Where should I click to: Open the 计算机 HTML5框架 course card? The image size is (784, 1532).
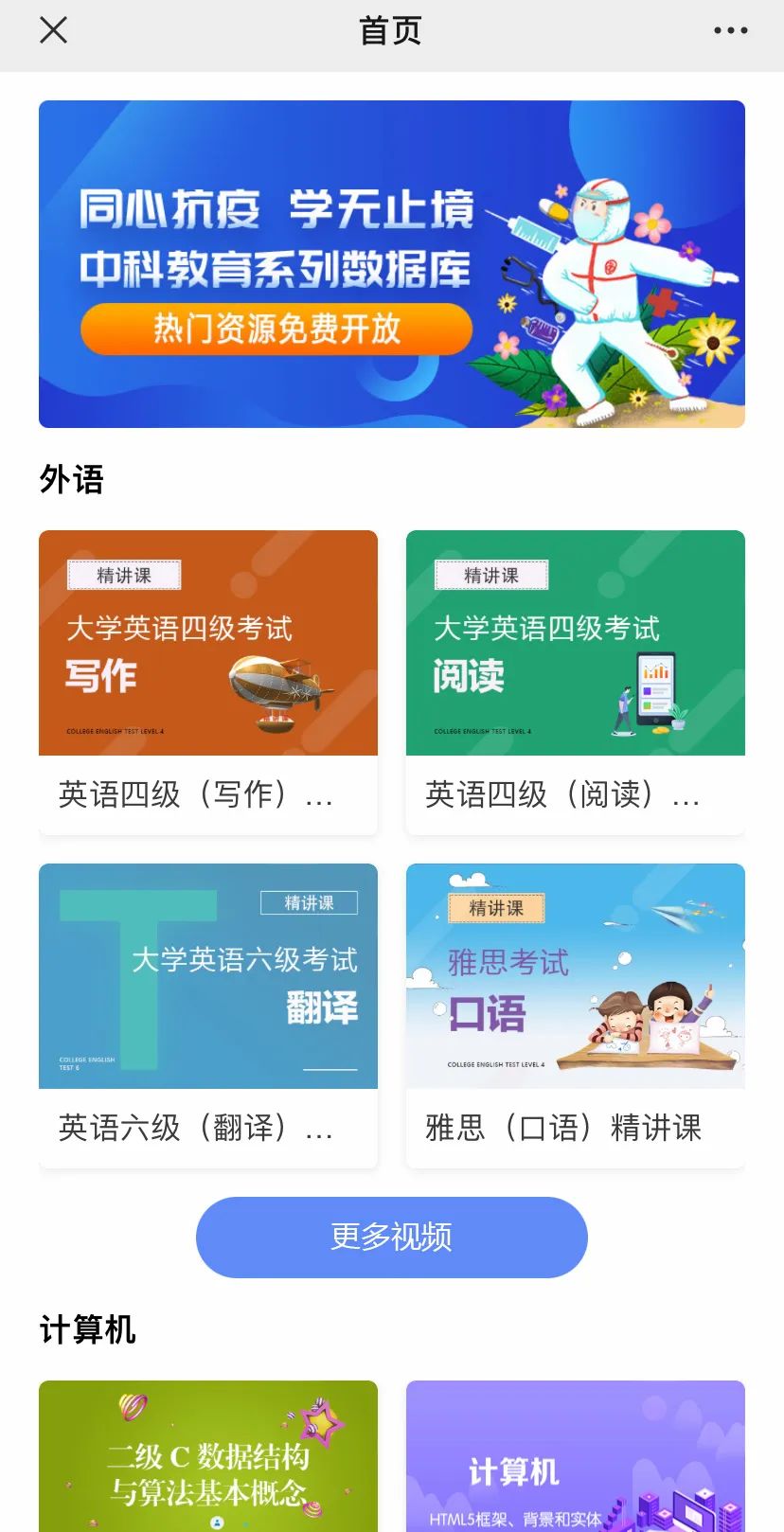(575, 1456)
